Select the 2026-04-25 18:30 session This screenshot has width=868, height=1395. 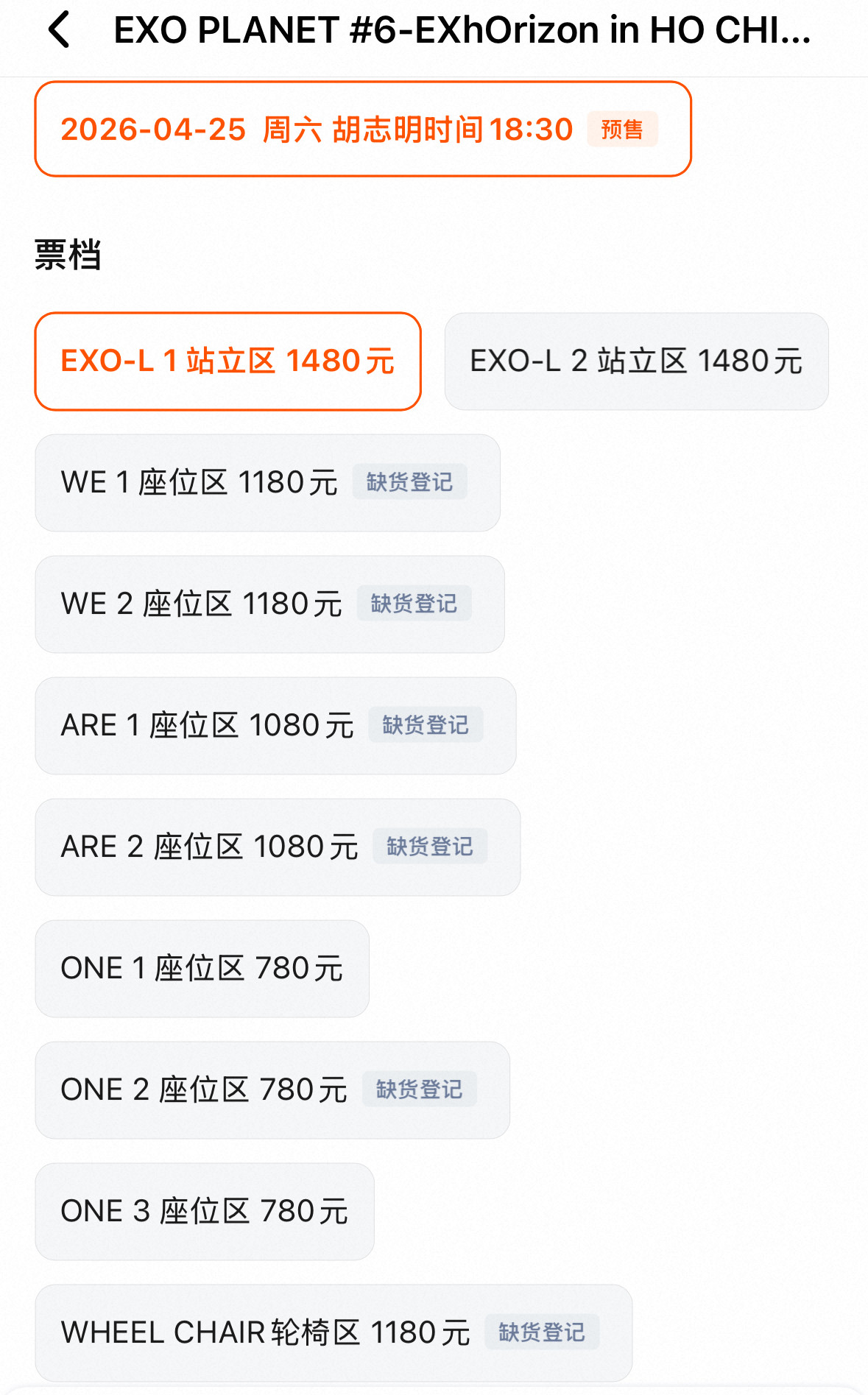tap(362, 130)
